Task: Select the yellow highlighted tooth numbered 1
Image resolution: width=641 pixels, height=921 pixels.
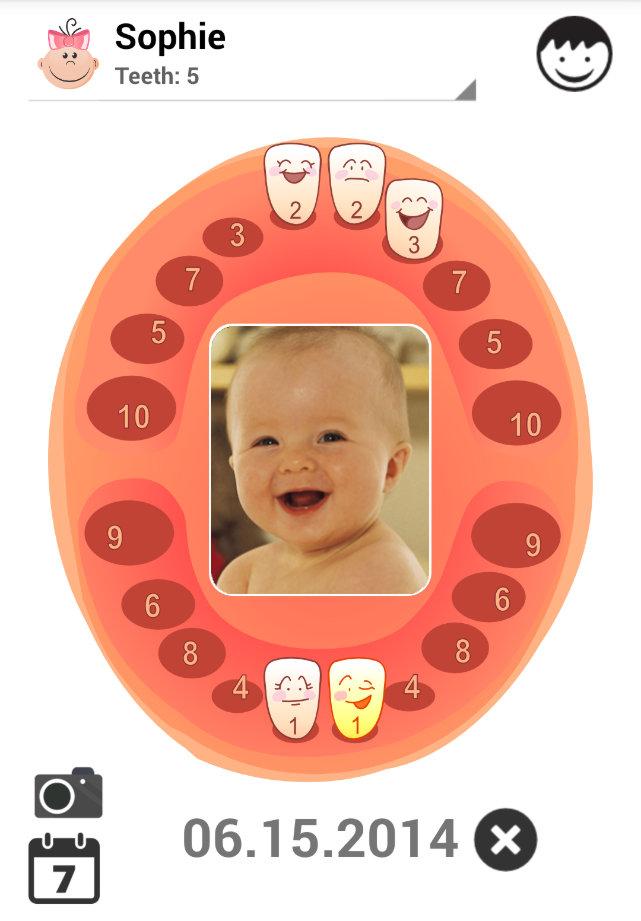Action: pyautogui.click(x=357, y=698)
